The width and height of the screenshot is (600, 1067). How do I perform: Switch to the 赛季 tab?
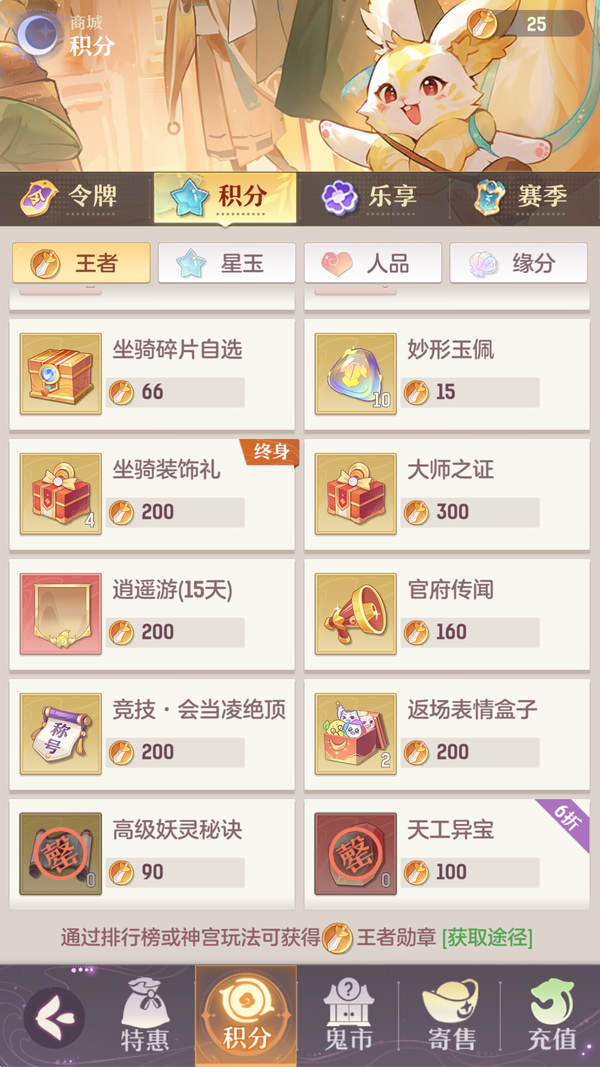coord(522,197)
